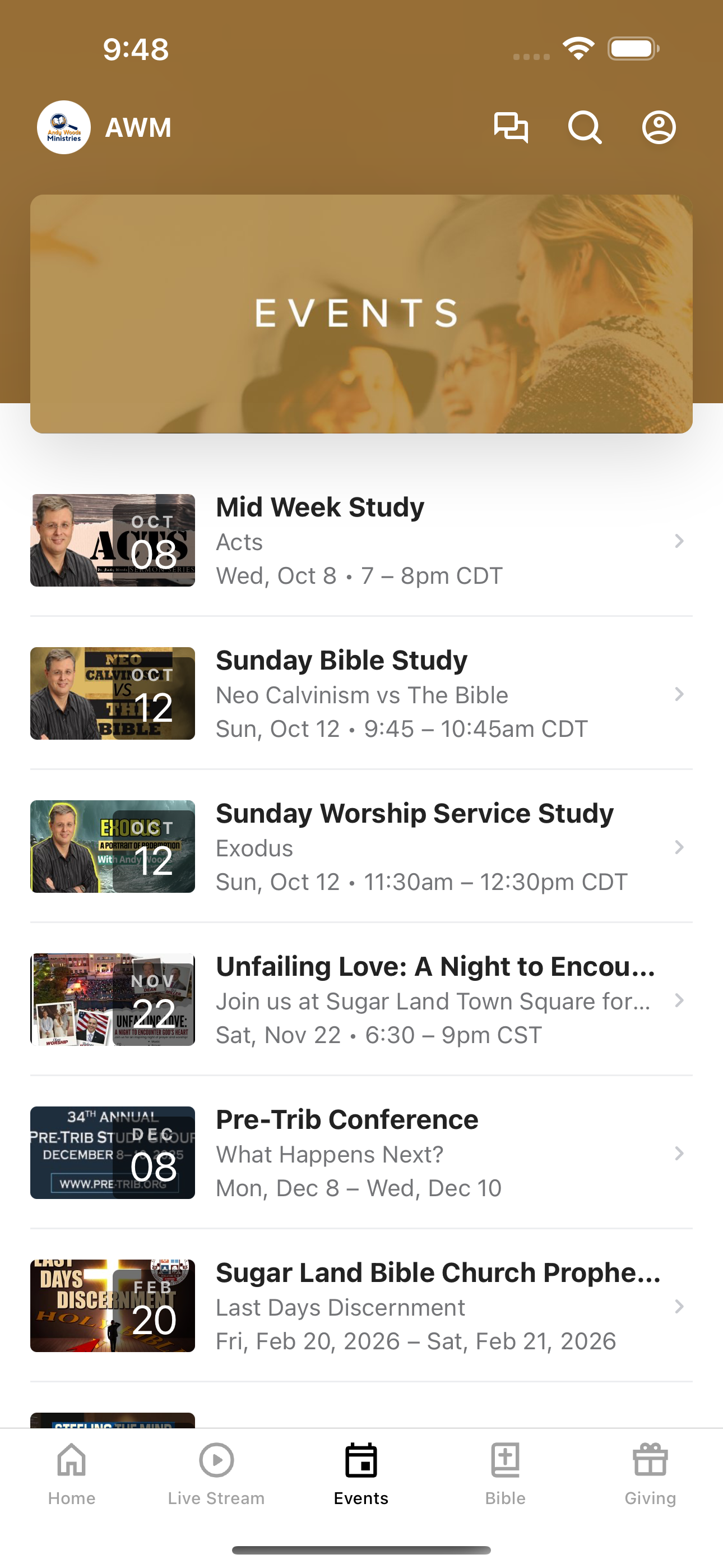Open the user profile icon
This screenshot has height=1568, width=723.
pyautogui.click(x=659, y=127)
